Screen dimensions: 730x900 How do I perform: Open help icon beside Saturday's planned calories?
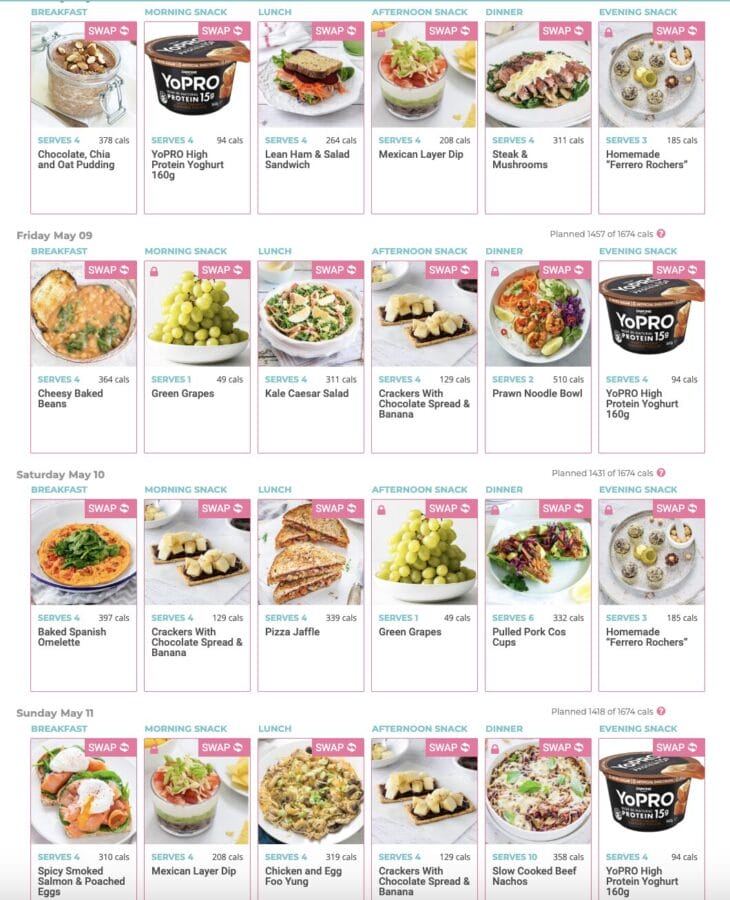pyautogui.click(x=661, y=473)
